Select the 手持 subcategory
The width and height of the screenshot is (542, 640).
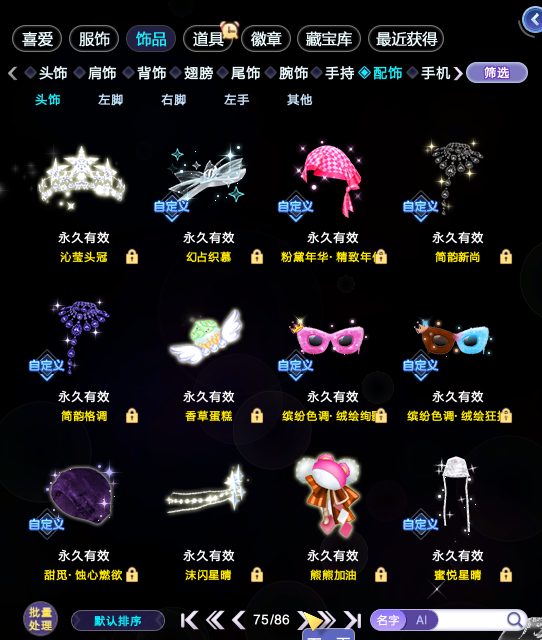pyautogui.click(x=340, y=73)
